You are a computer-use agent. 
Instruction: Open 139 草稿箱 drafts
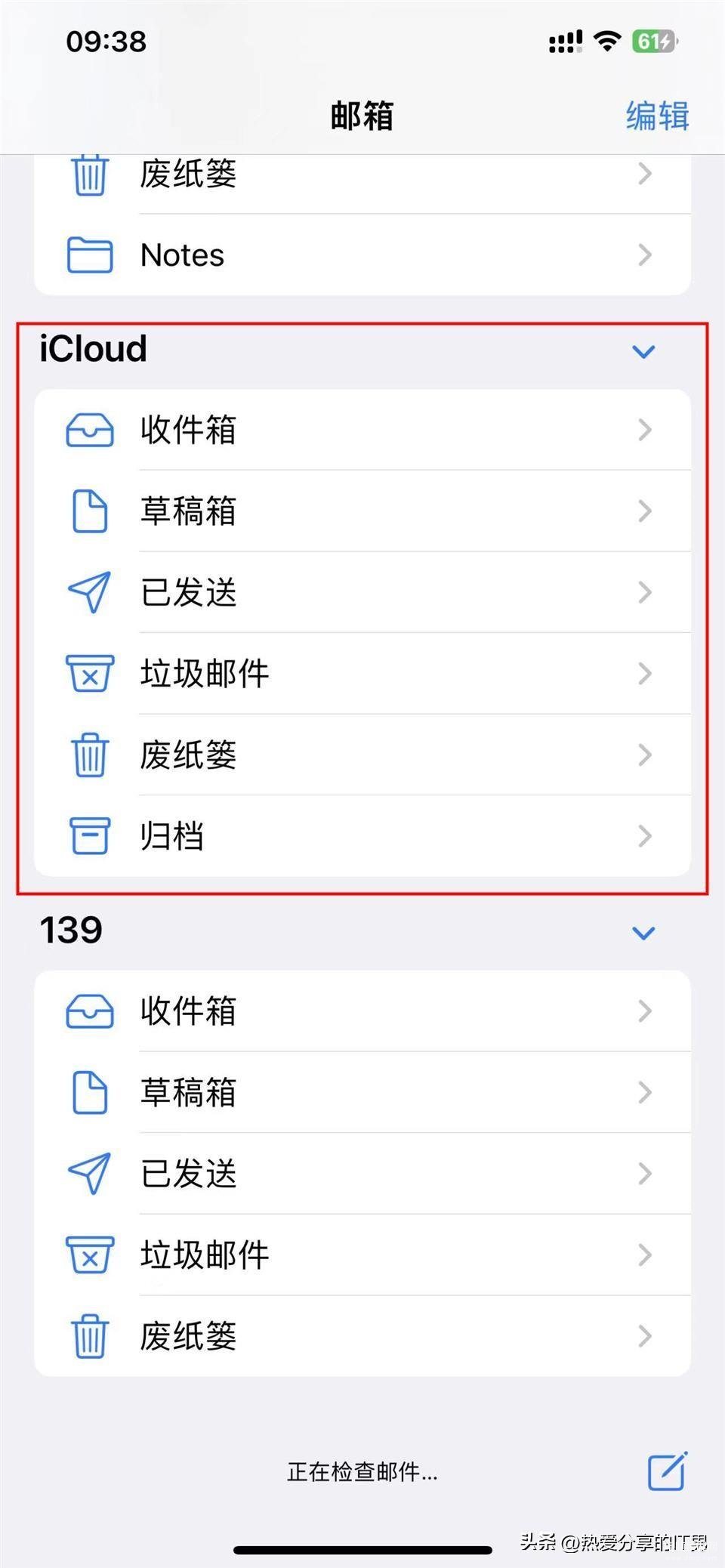(x=362, y=1092)
